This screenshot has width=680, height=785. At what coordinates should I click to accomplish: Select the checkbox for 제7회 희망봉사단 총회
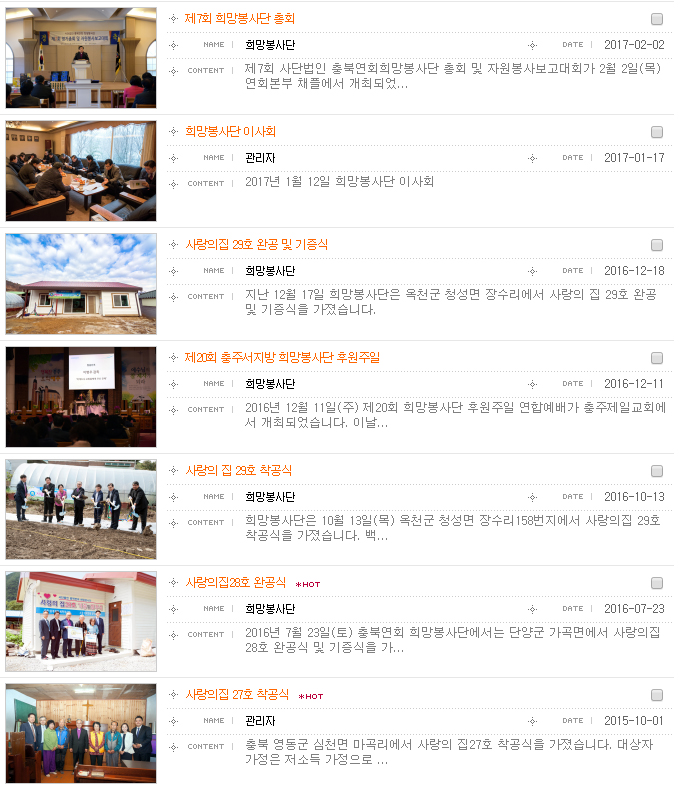(657, 19)
